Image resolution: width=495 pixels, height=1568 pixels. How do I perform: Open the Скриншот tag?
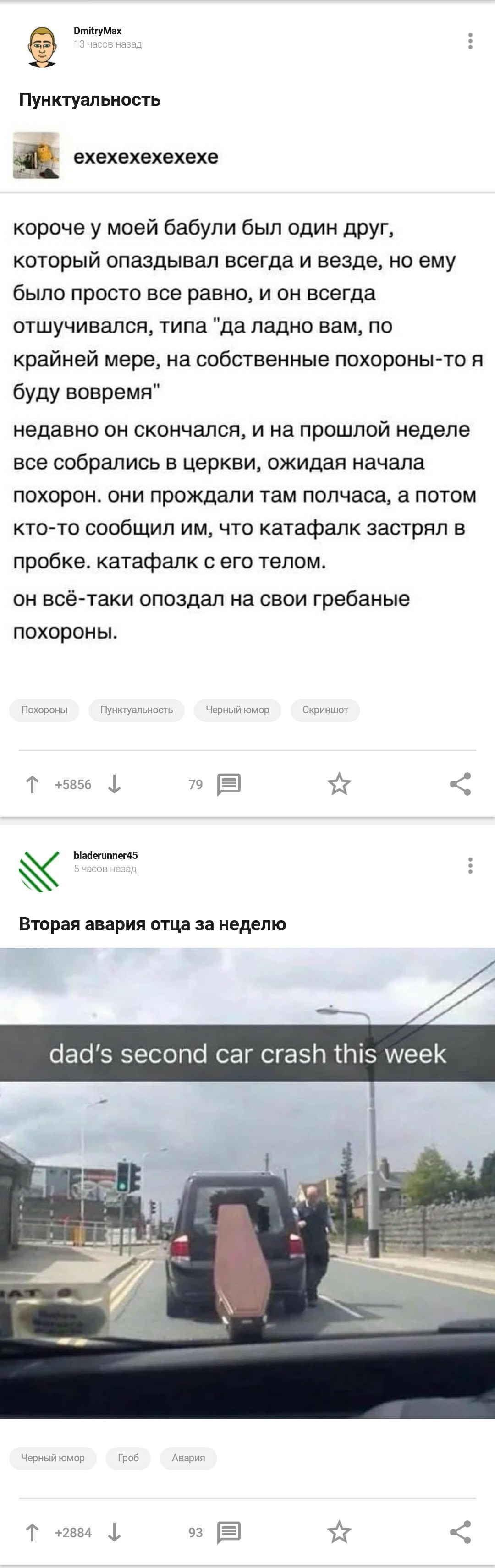pos(325,710)
